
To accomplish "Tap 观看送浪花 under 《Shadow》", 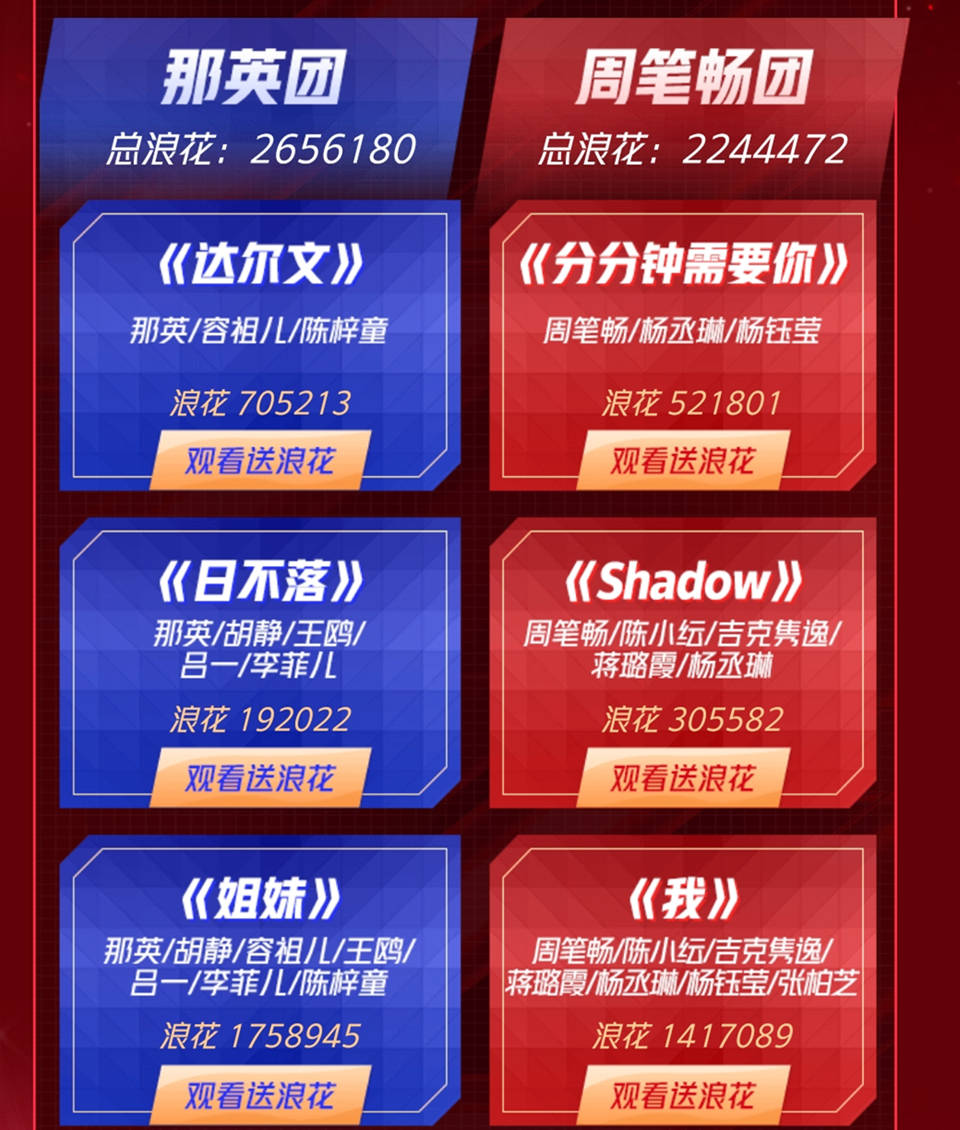I will pyautogui.click(x=683, y=778).
